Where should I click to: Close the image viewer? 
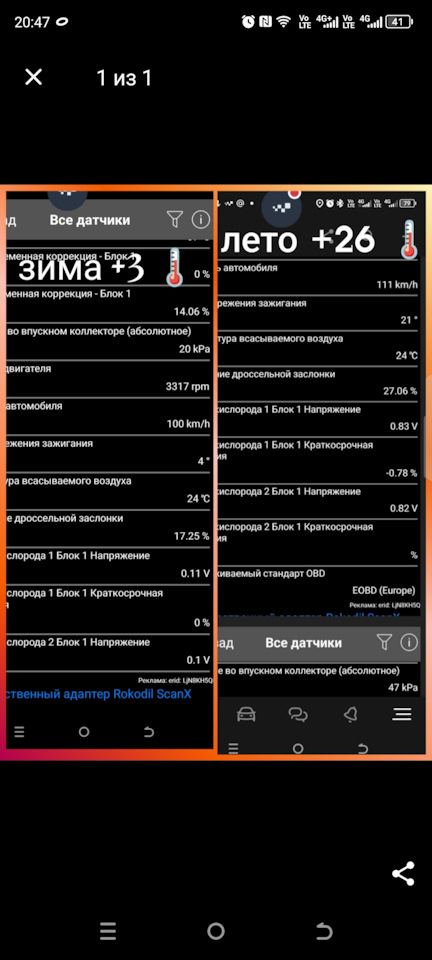(33, 77)
